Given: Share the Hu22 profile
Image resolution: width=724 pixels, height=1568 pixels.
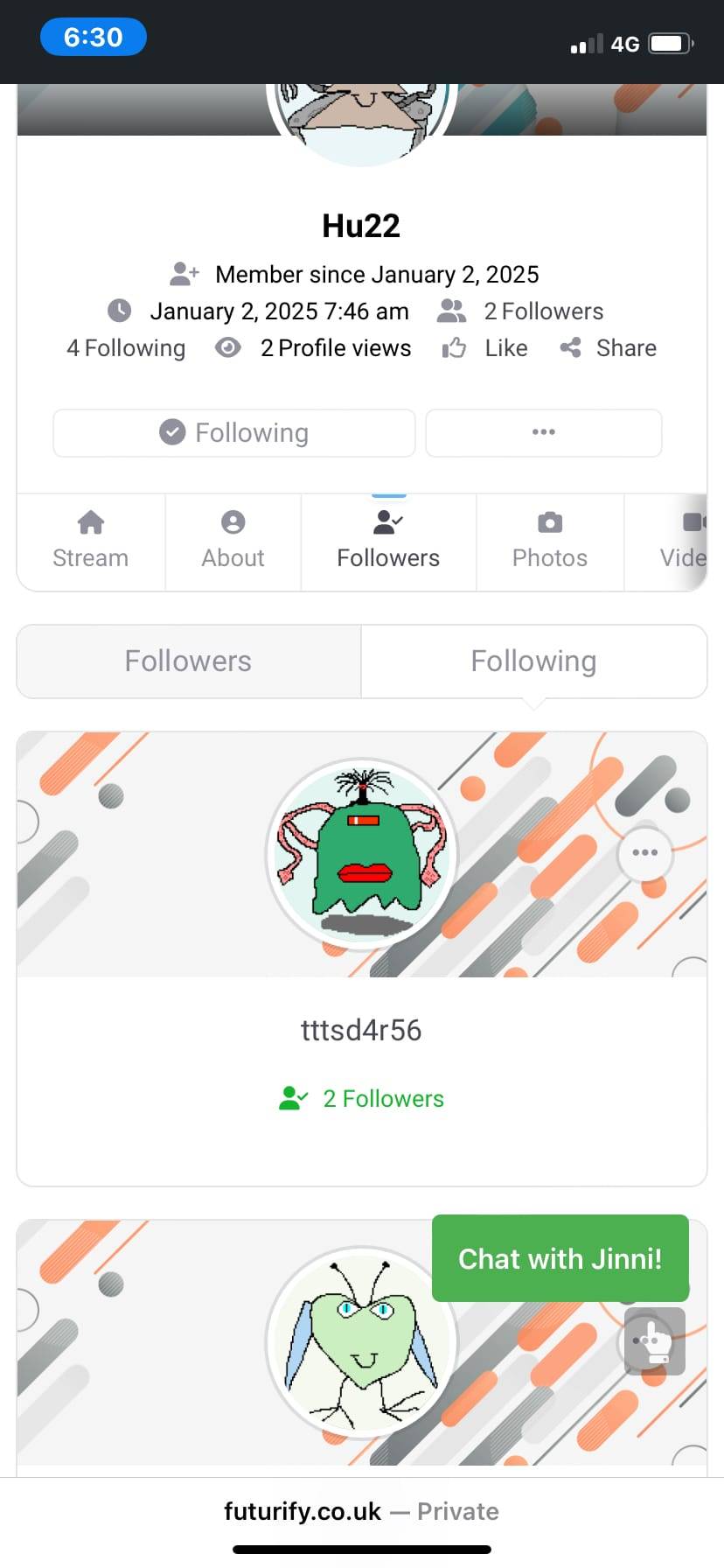Looking at the screenshot, I should click(x=609, y=348).
